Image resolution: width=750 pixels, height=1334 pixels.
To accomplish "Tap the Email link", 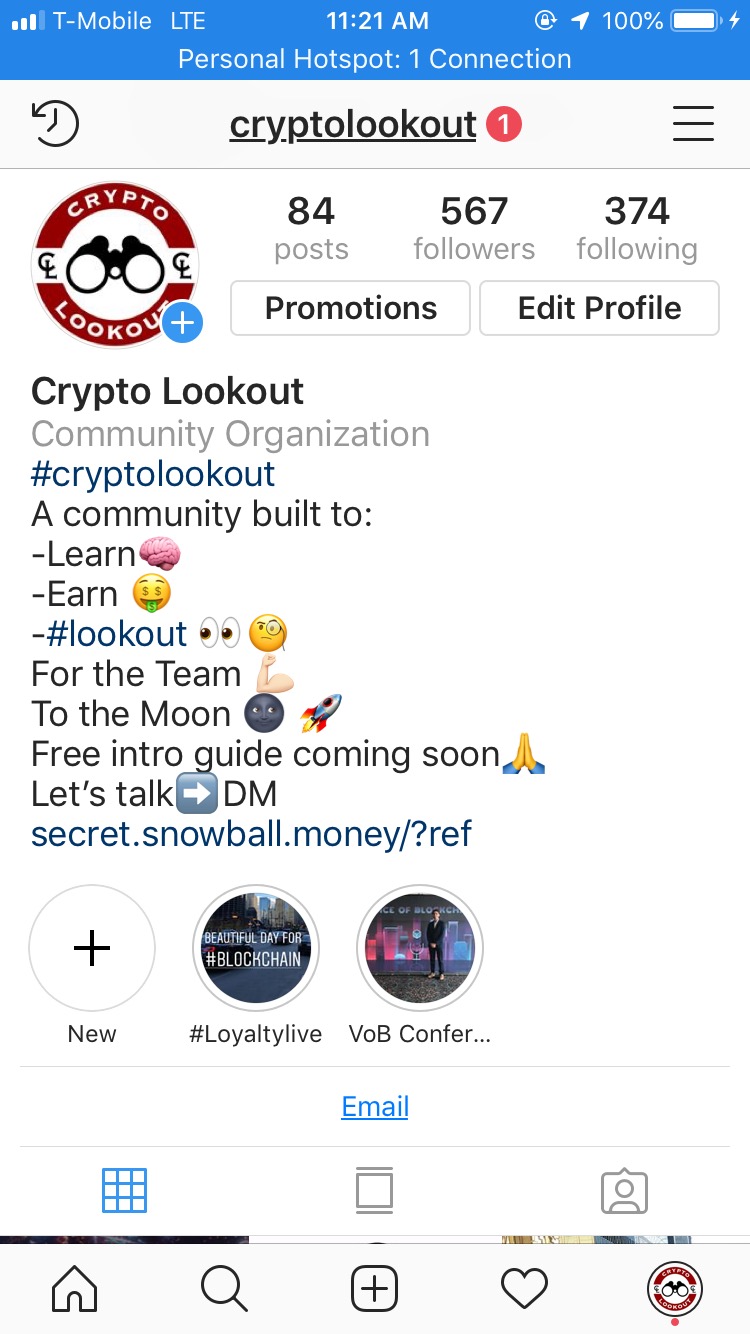I will click(375, 1106).
